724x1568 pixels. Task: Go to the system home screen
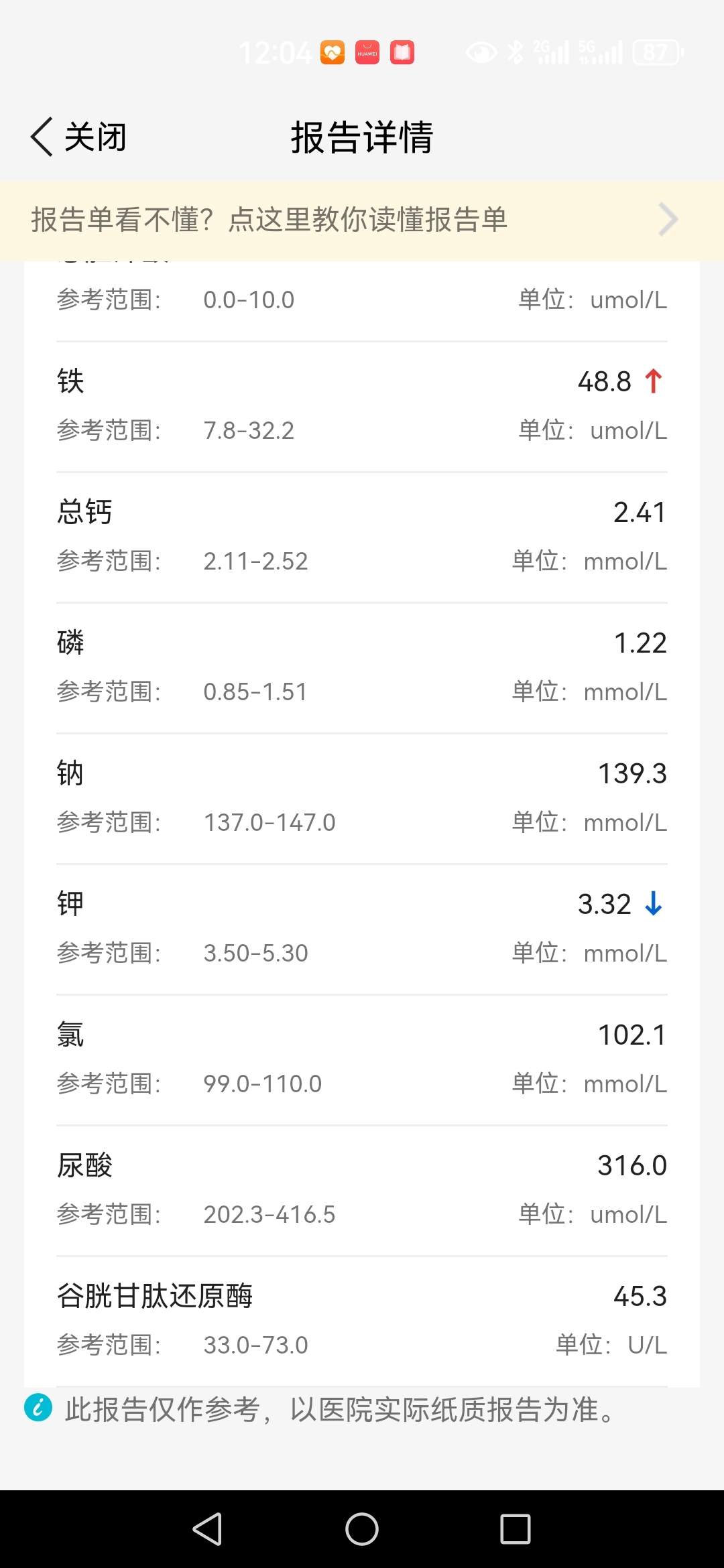point(362,1529)
